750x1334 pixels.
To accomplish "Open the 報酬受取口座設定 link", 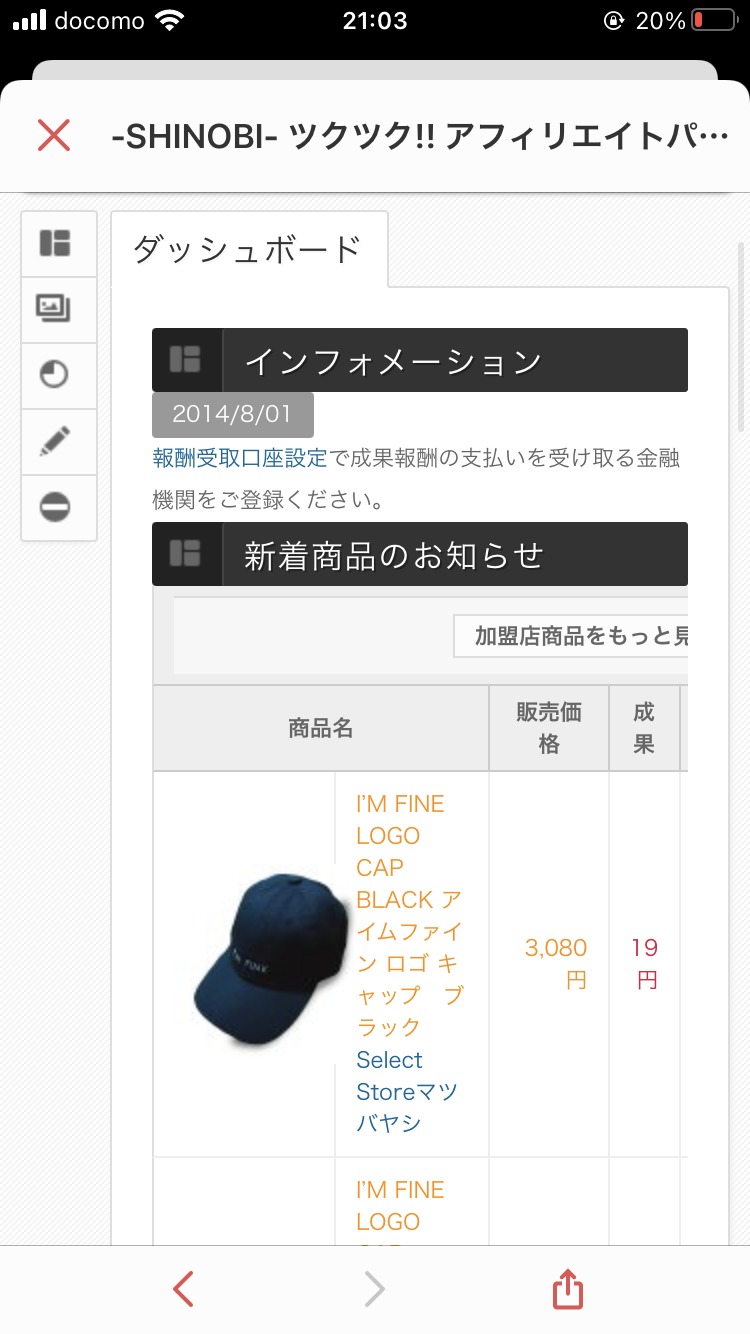I will pos(240,459).
